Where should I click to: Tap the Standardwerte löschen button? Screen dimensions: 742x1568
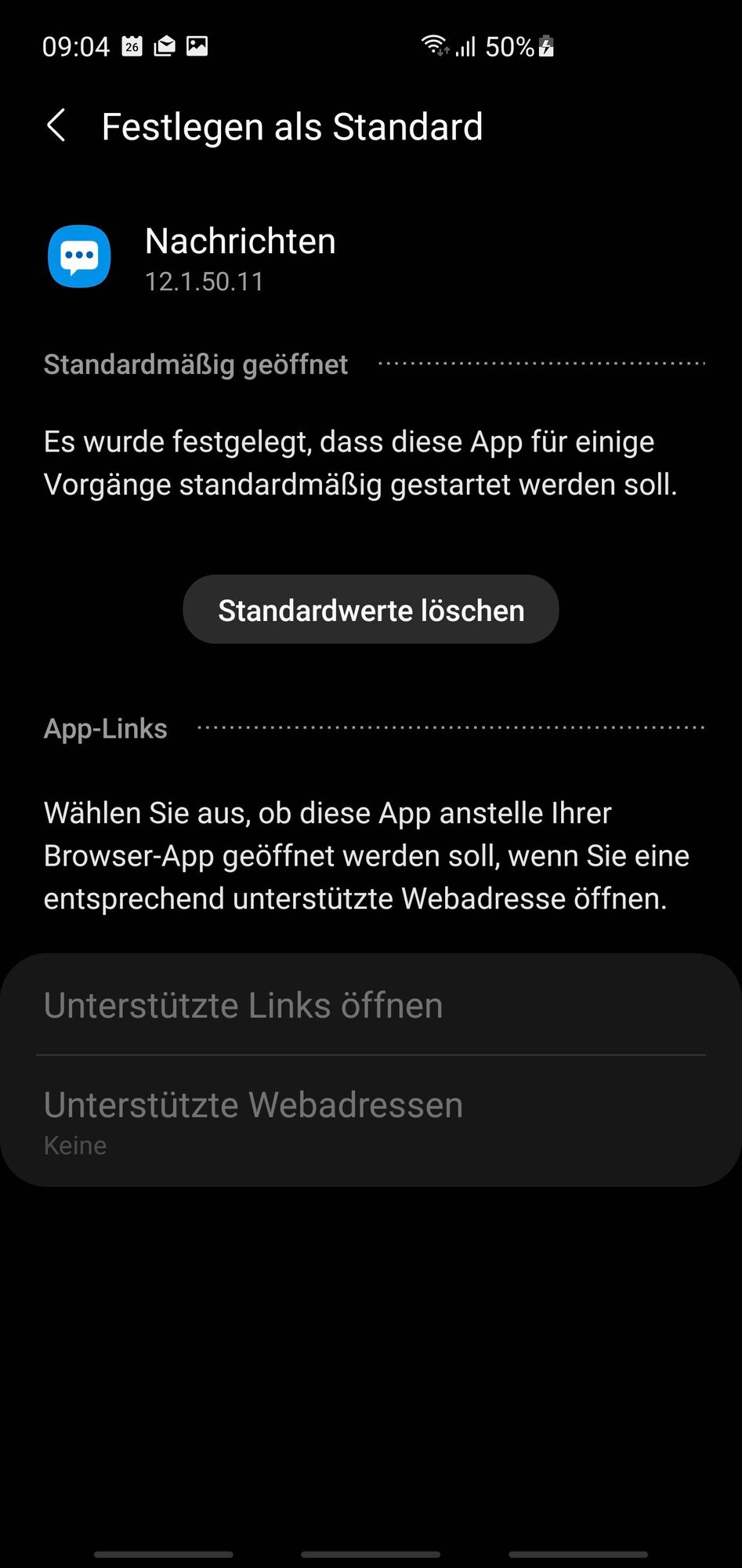tap(371, 610)
